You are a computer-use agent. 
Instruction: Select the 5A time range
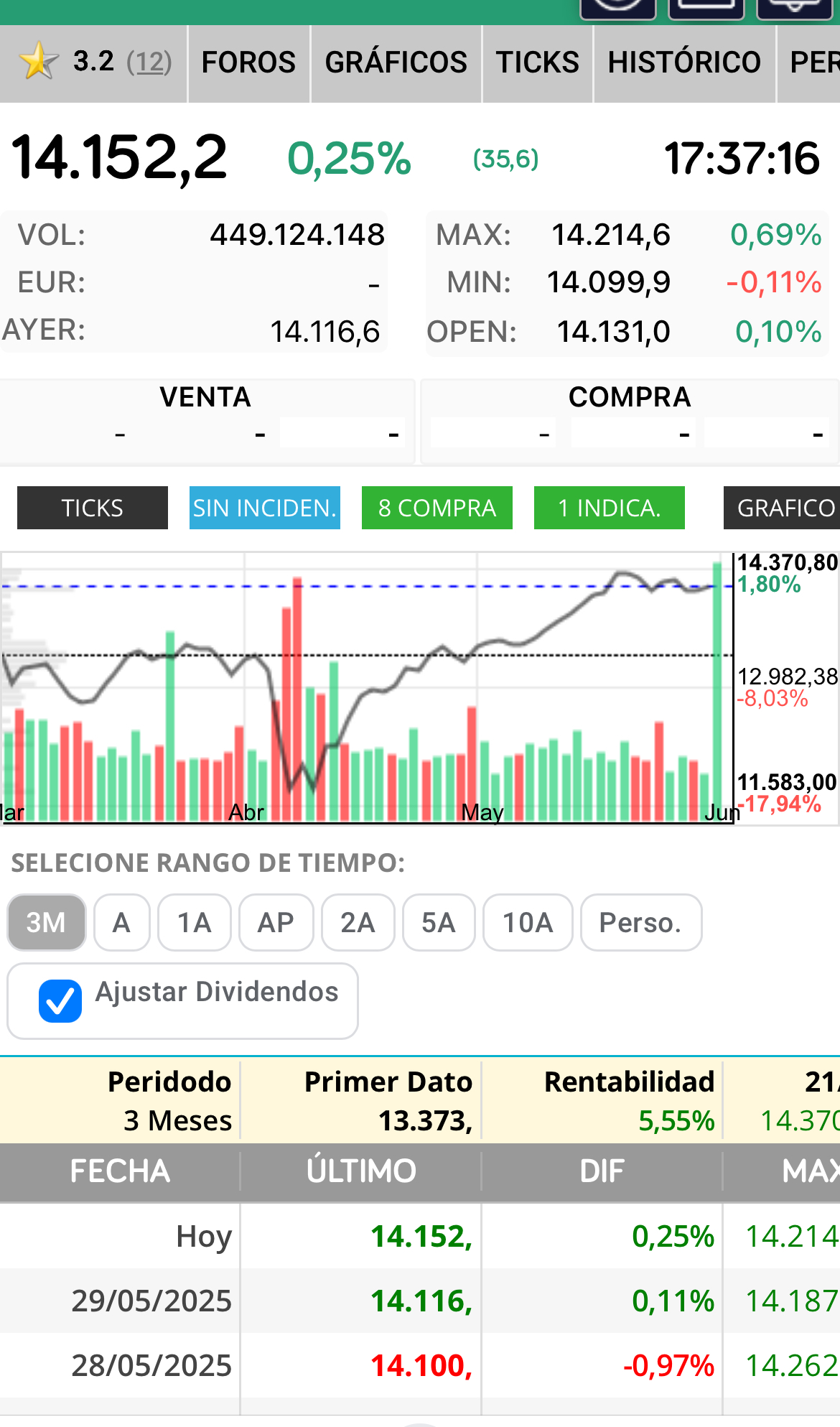[439, 923]
